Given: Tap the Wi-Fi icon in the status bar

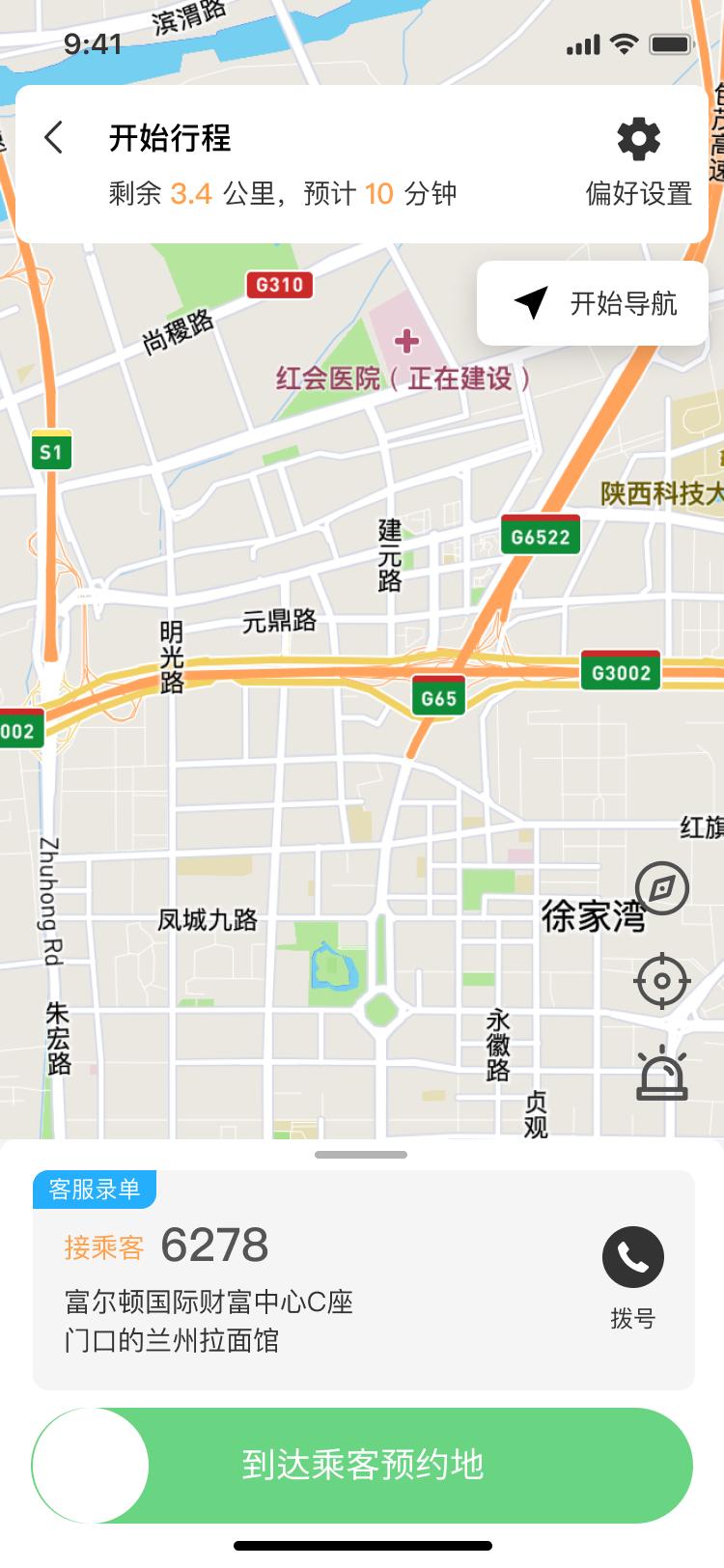Looking at the screenshot, I should 624,42.
